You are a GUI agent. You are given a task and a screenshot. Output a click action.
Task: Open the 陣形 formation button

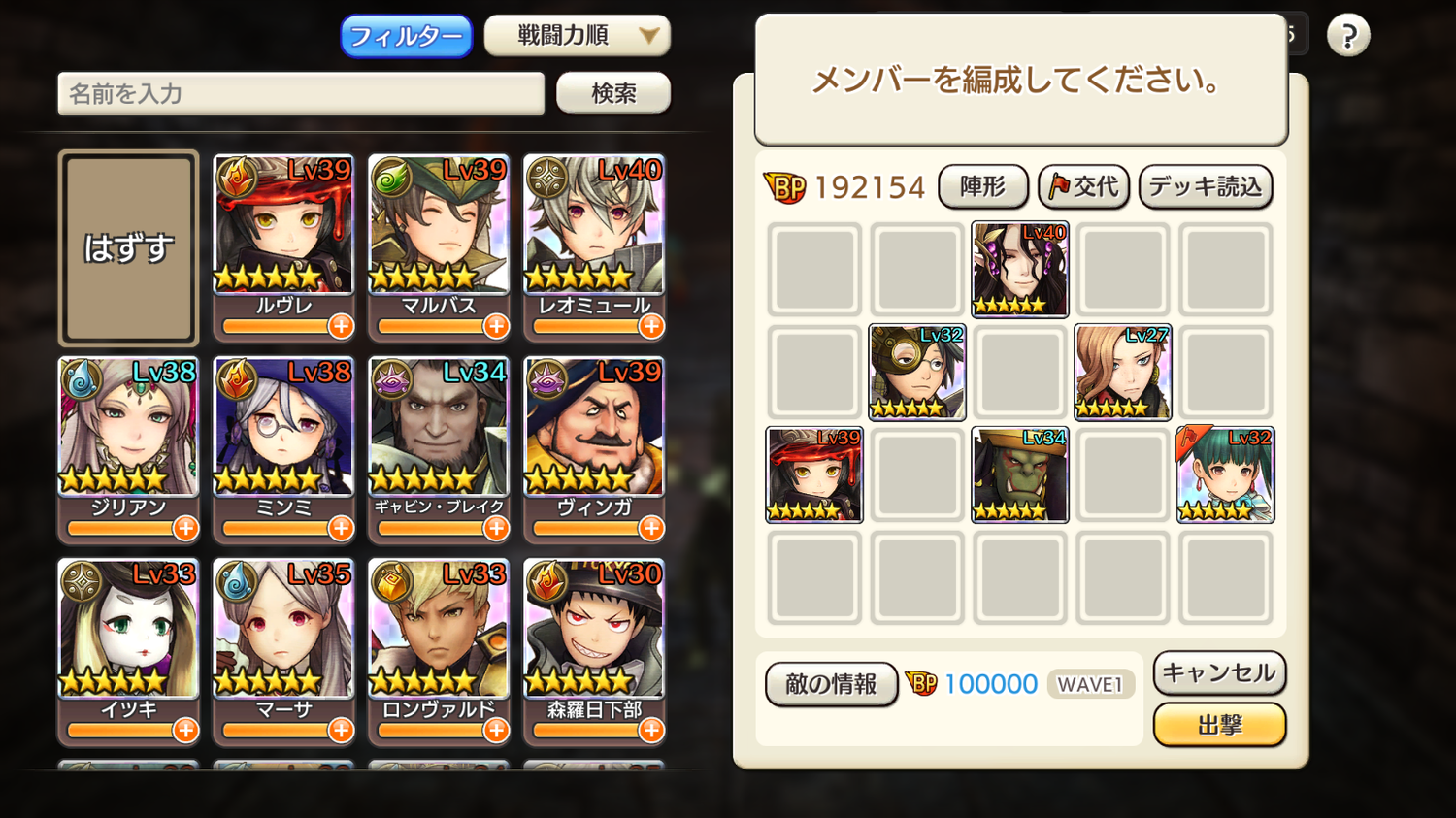[x=982, y=186]
